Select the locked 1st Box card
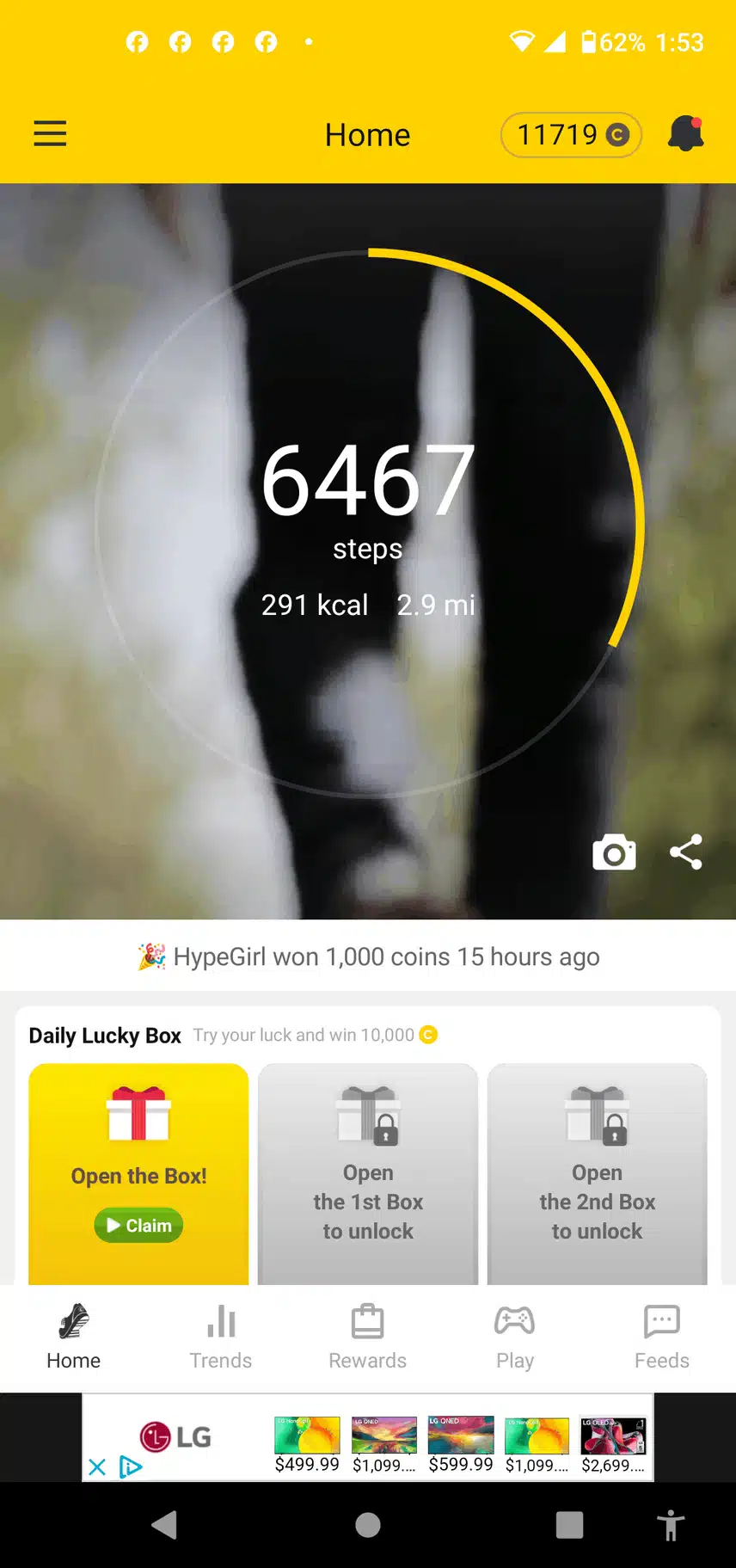Viewport: 736px width, 1568px height. [368, 1174]
